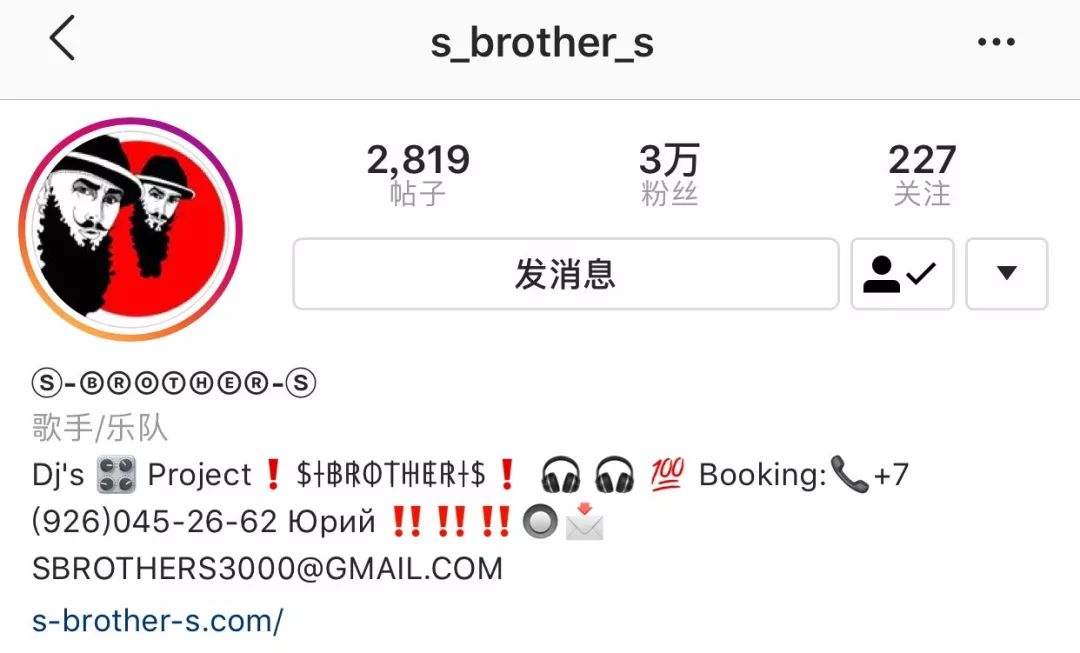The height and width of the screenshot is (653, 1080).
Task: Go back using the top-left arrow
Action: (x=62, y=42)
